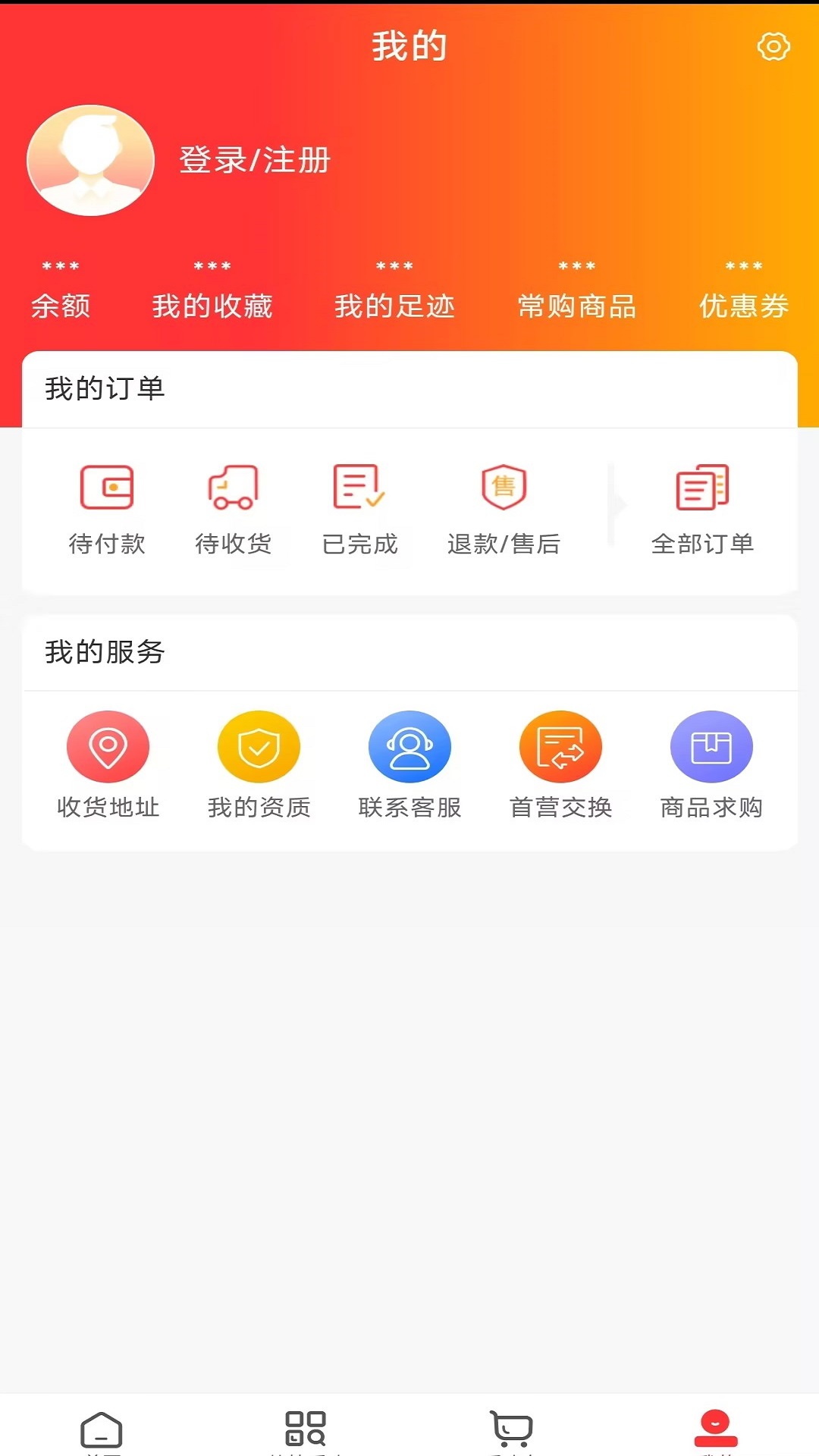
Task: Click the 我的资质 yellow shield icon
Action: (259, 746)
